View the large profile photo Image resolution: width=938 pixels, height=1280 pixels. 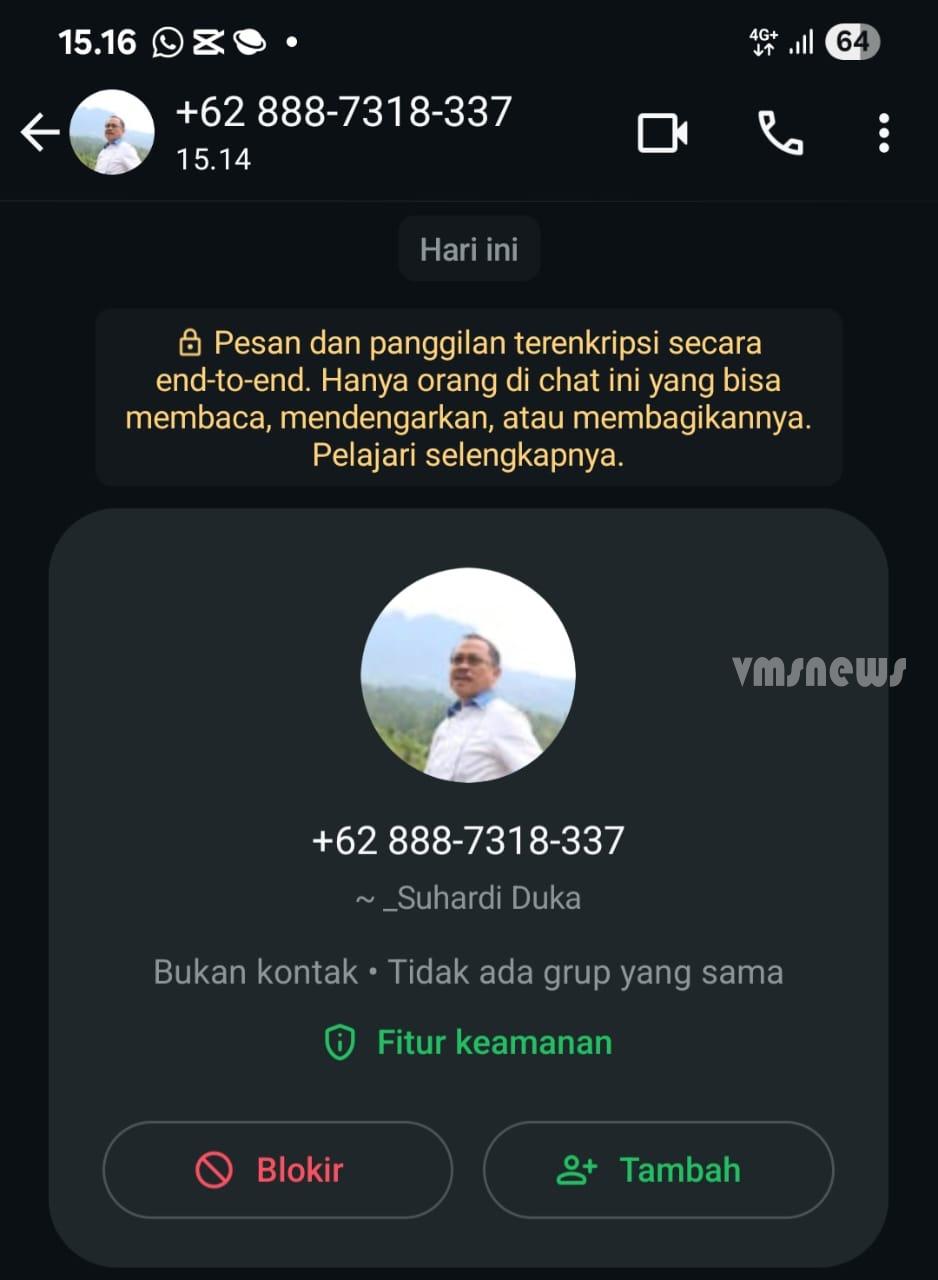click(468, 675)
